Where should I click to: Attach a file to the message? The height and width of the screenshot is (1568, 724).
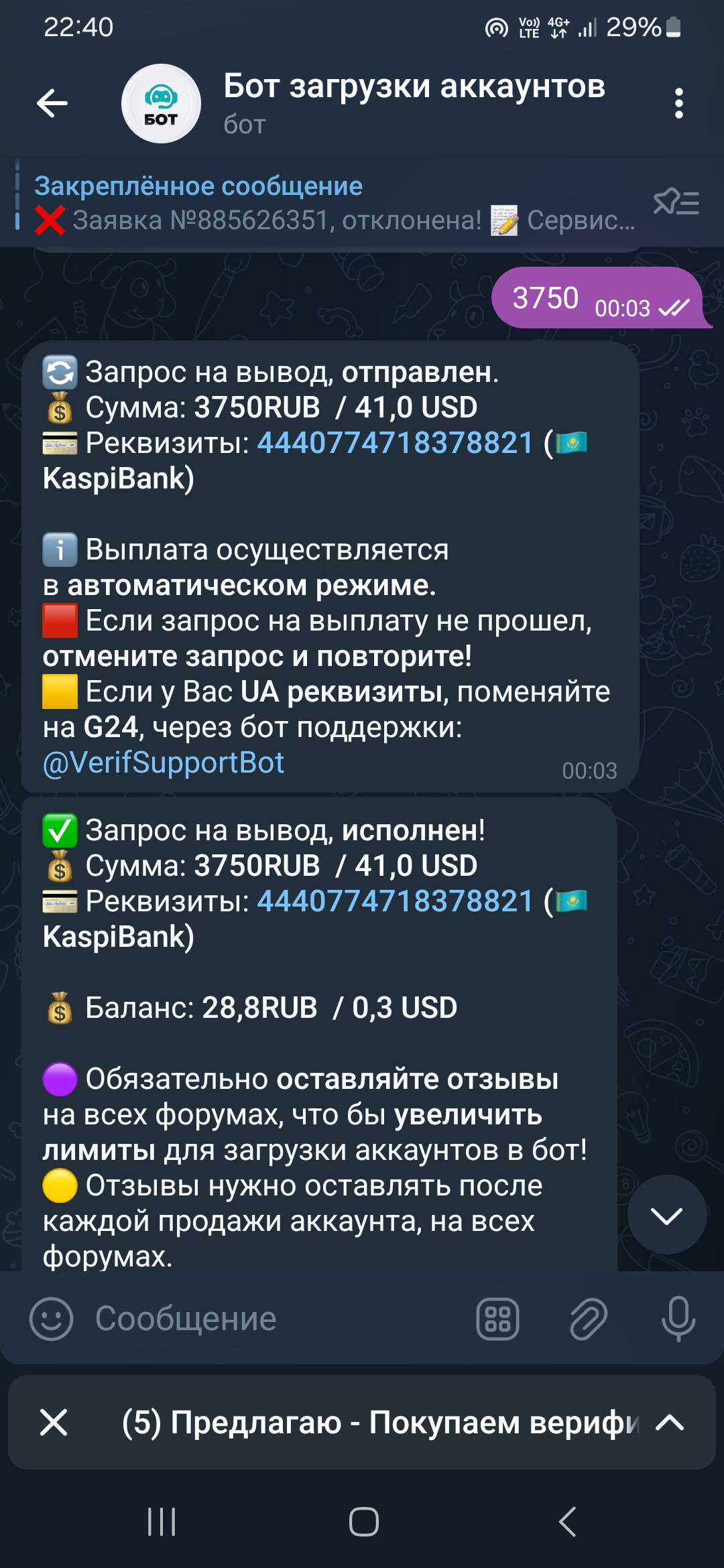pyautogui.click(x=588, y=1319)
